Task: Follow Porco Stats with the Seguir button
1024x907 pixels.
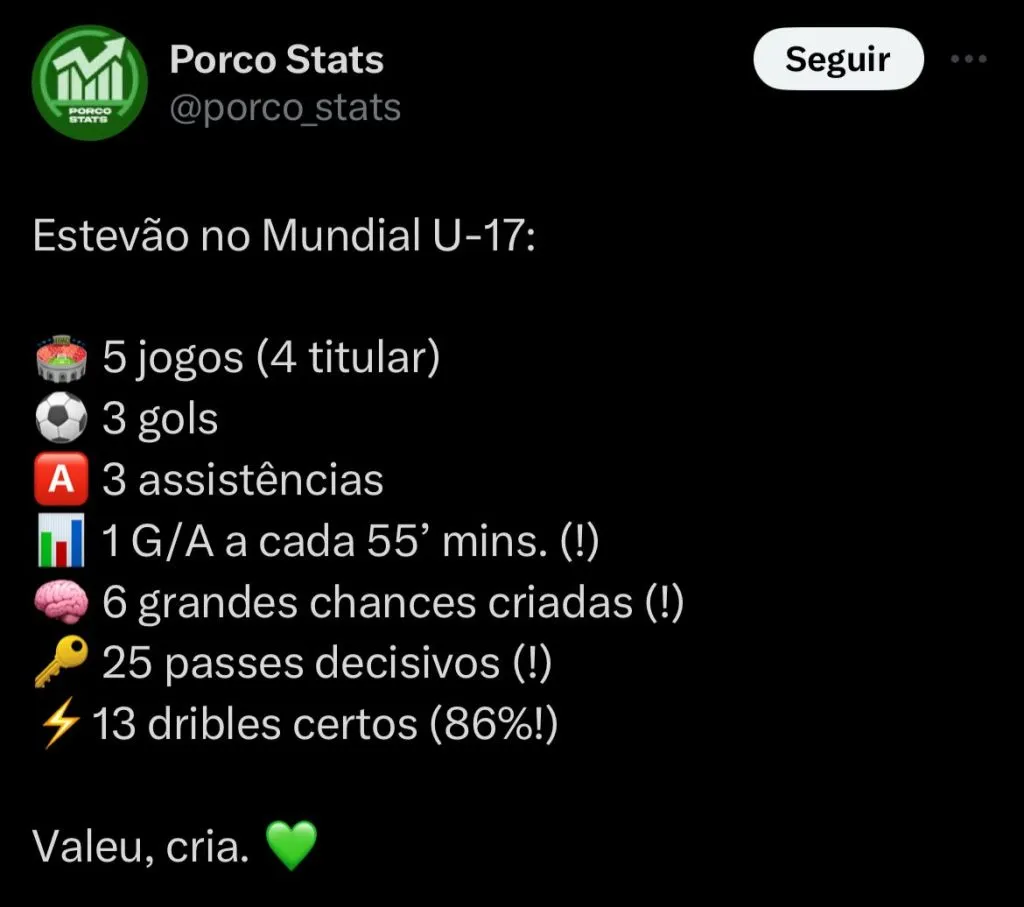Action: (x=837, y=60)
